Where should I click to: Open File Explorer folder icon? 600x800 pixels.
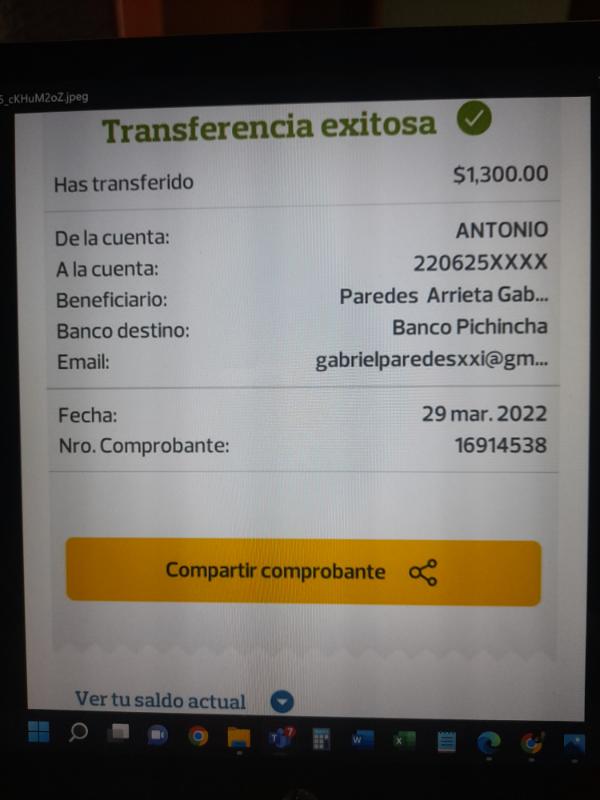238,738
